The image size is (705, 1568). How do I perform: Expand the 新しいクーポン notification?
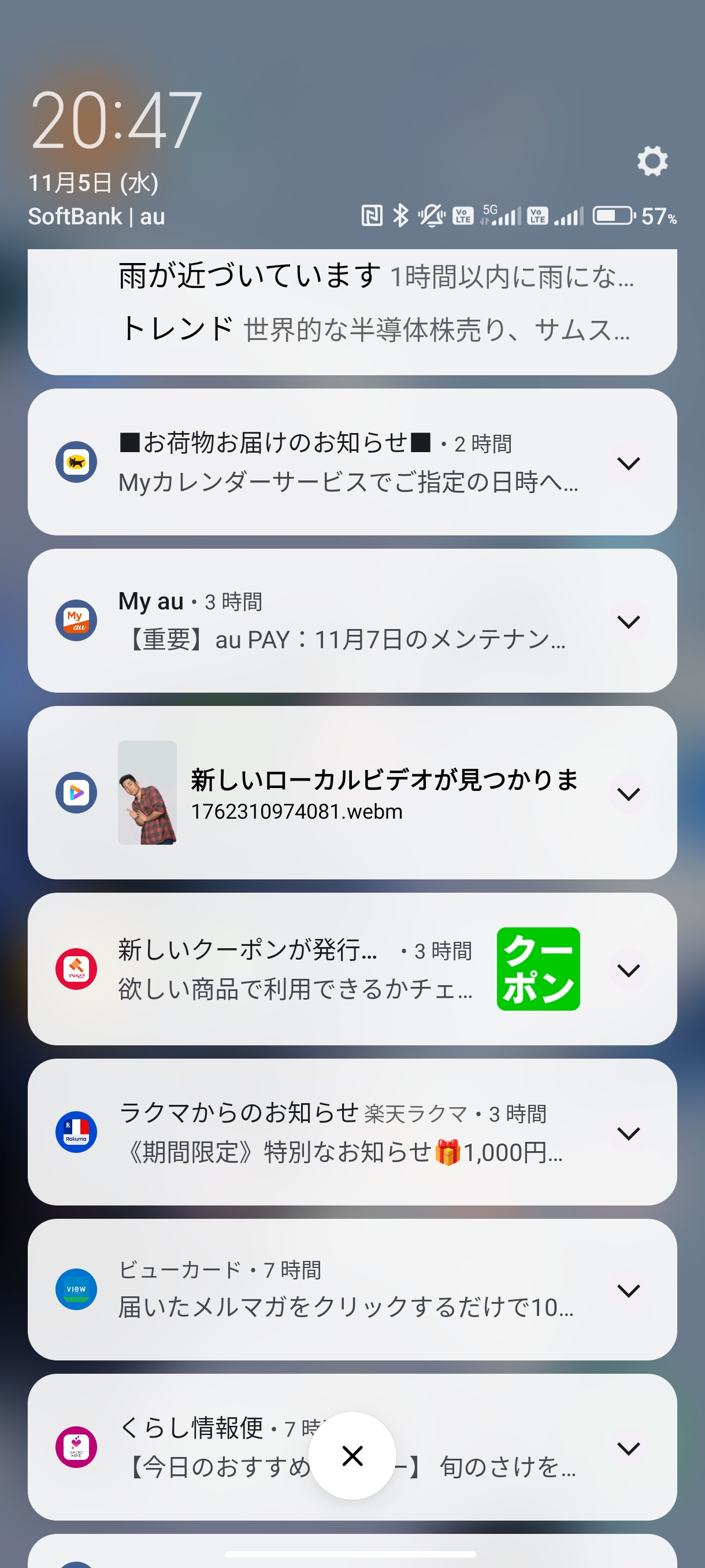tap(628, 970)
